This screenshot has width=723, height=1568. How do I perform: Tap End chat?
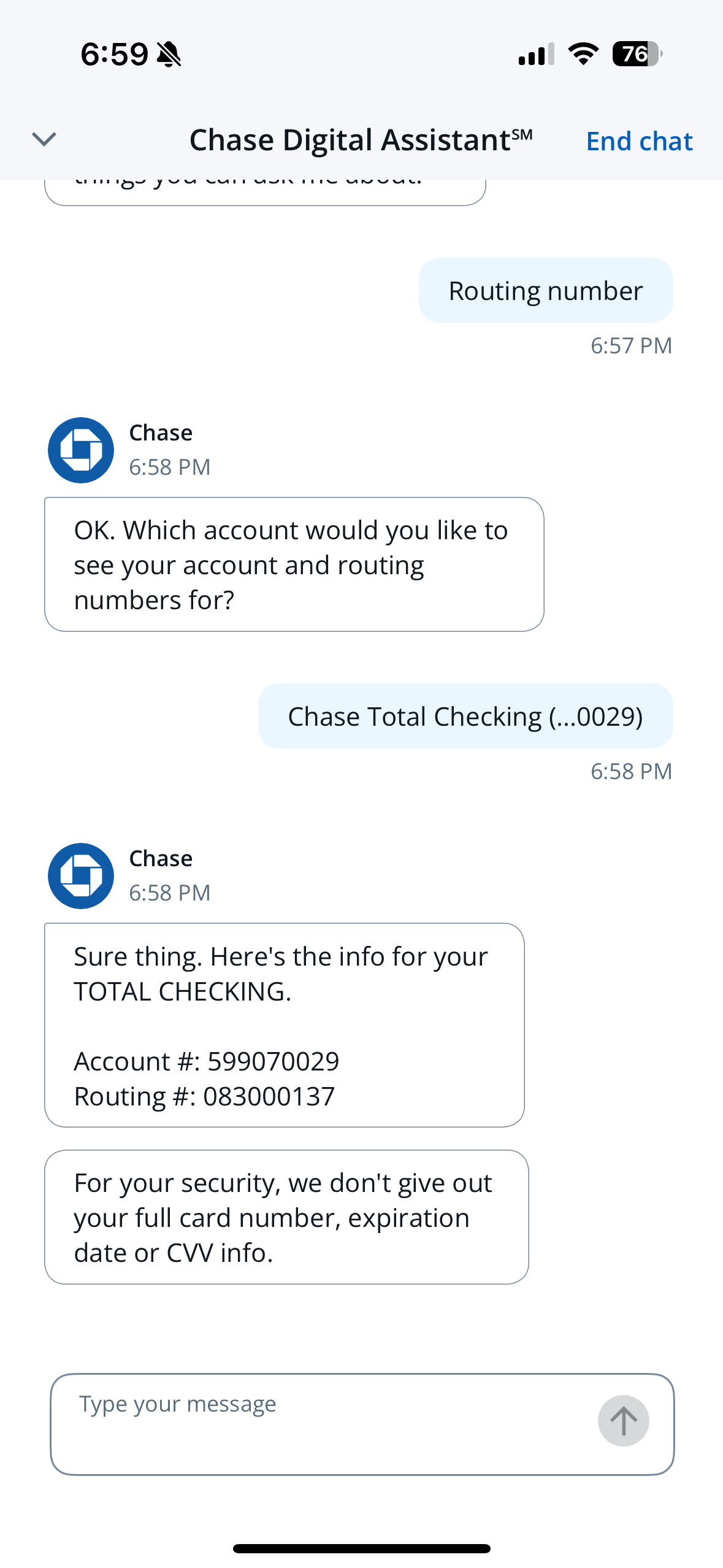pyautogui.click(x=639, y=141)
